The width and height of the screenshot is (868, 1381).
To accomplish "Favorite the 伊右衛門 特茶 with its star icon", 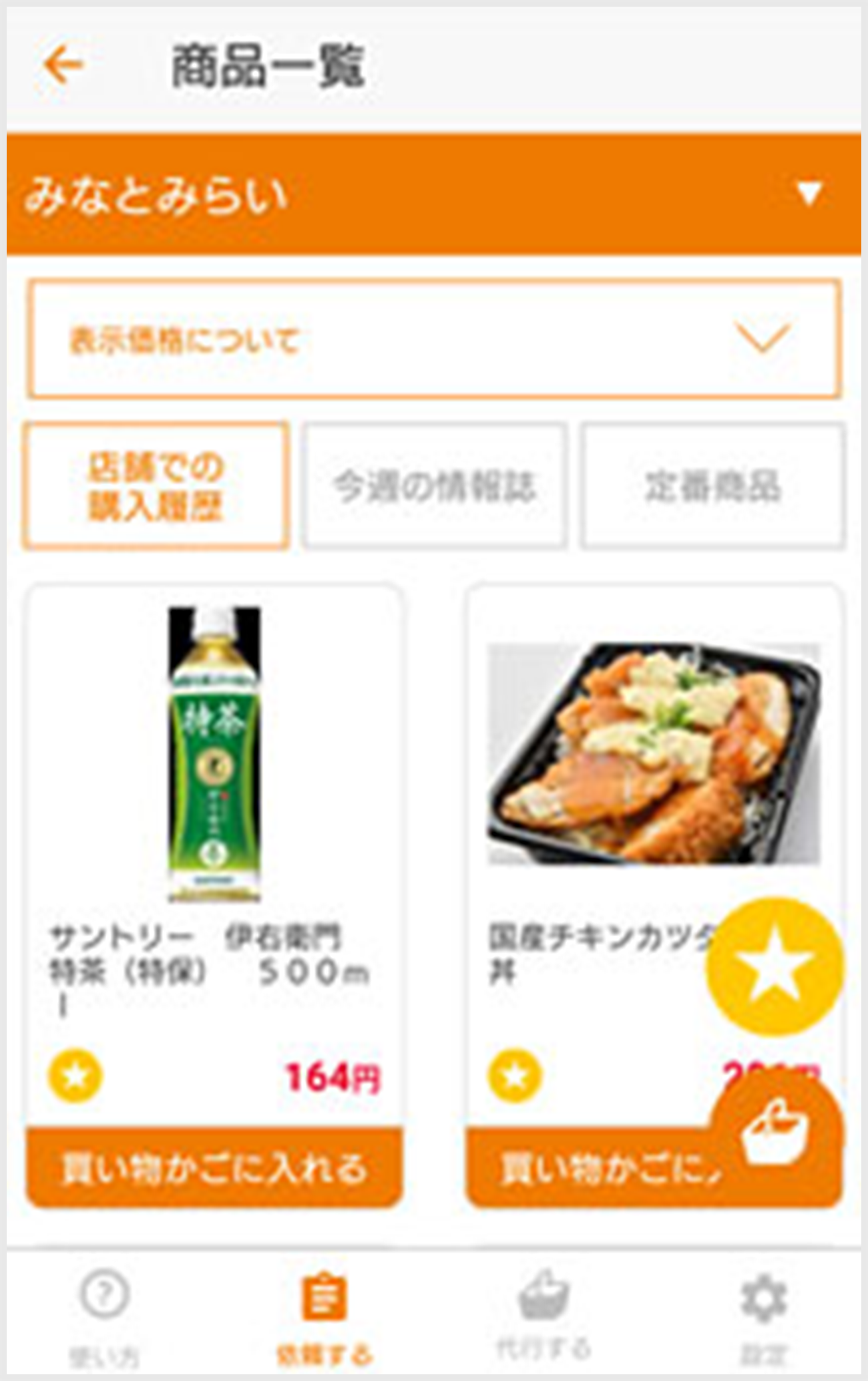I will coord(75,1076).
